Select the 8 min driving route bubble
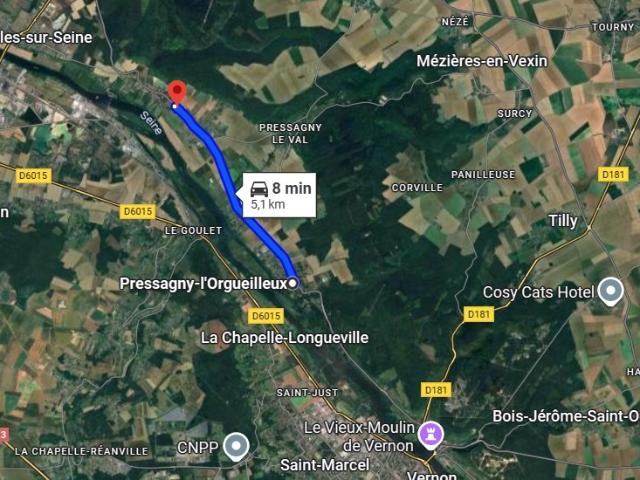 tap(279, 194)
